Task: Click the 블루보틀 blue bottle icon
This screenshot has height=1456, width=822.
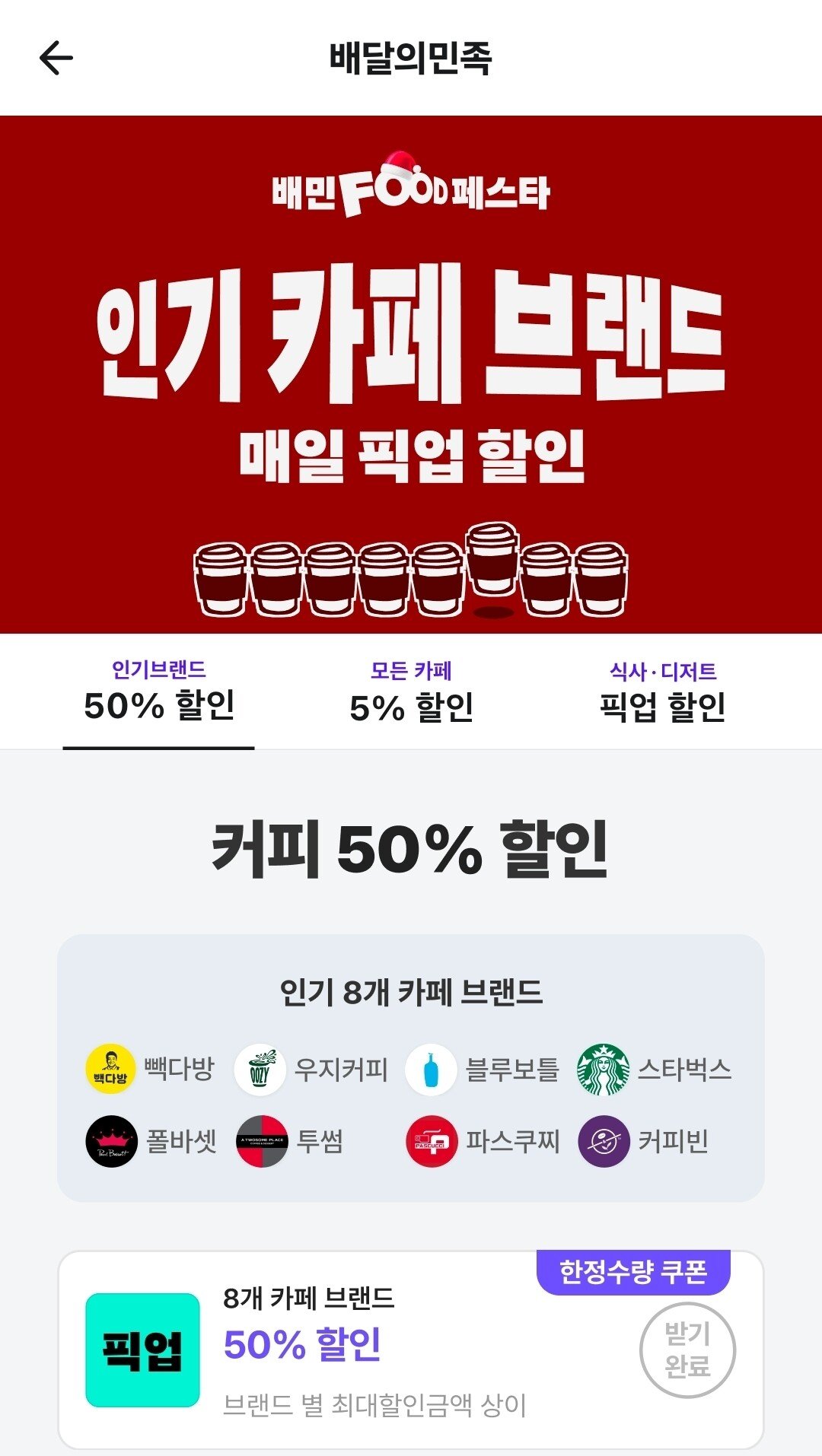Action: [430, 1068]
